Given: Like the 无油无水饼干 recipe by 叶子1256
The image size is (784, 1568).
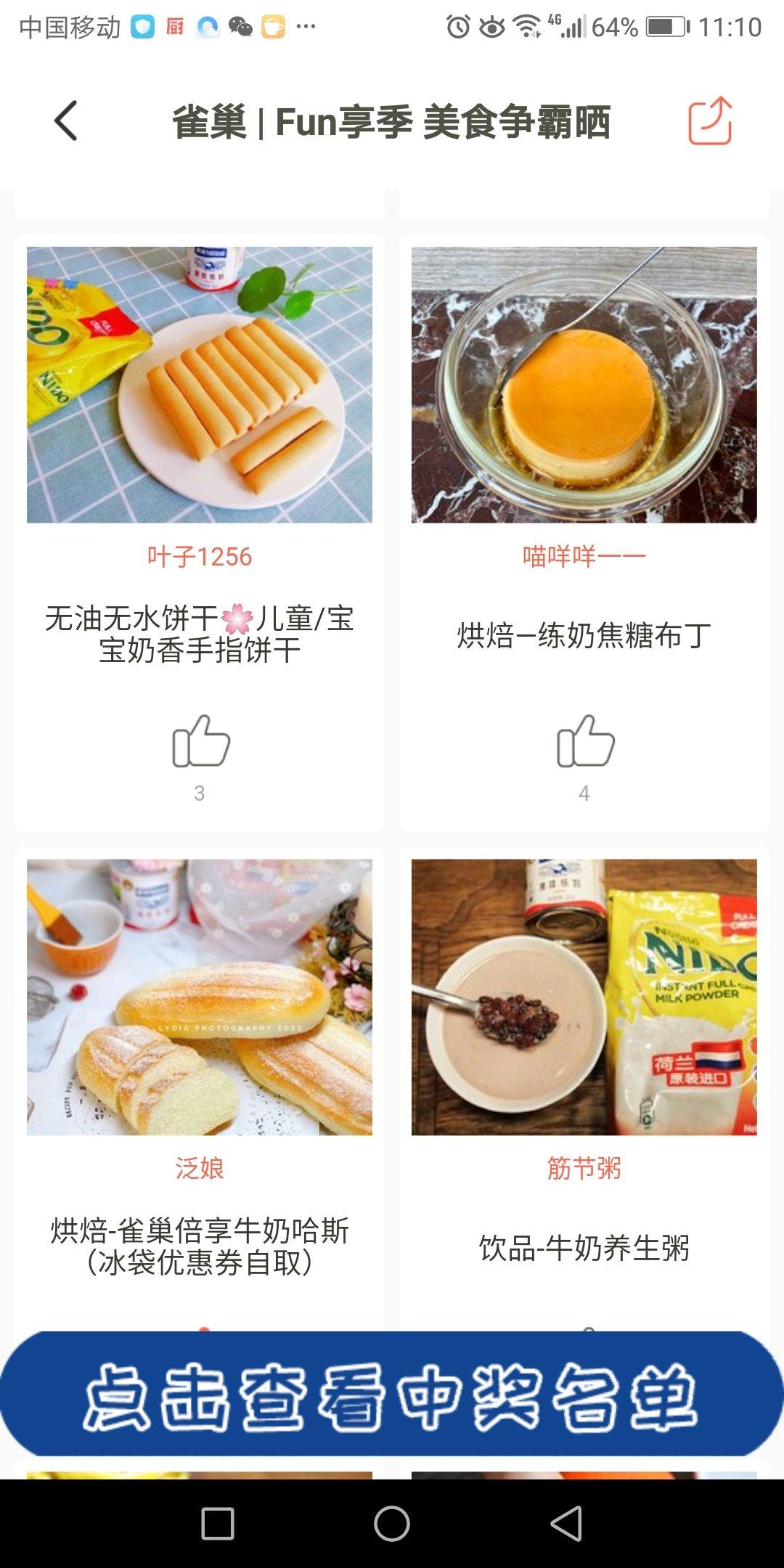Looking at the screenshot, I should click(x=200, y=741).
